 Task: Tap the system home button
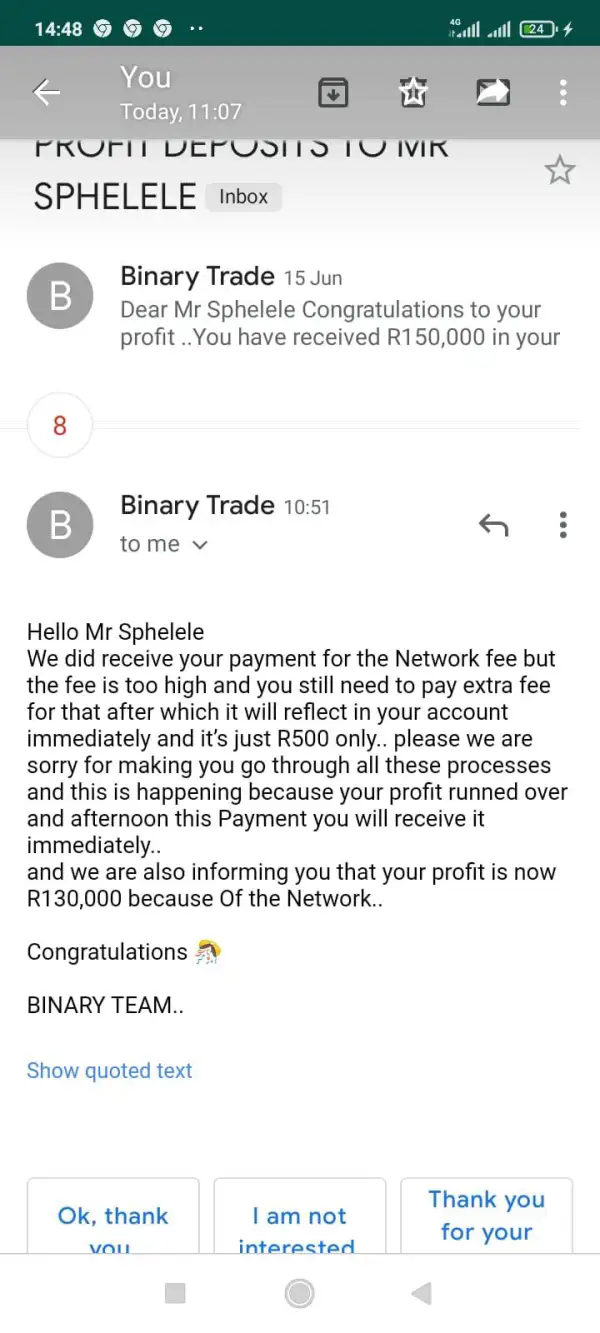coord(299,1293)
